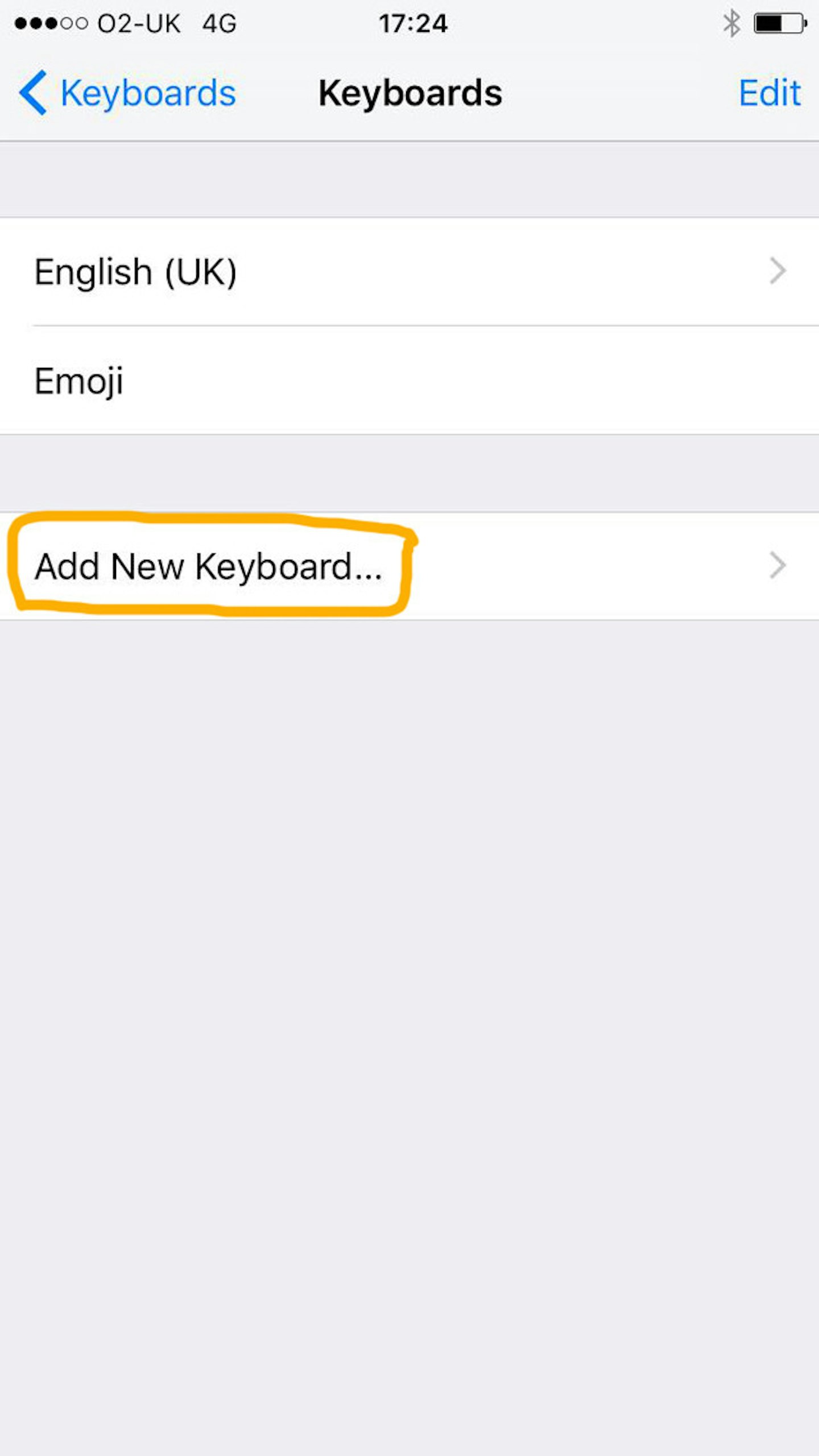Go back to the previous Keyboards screen

coord(127,93)
